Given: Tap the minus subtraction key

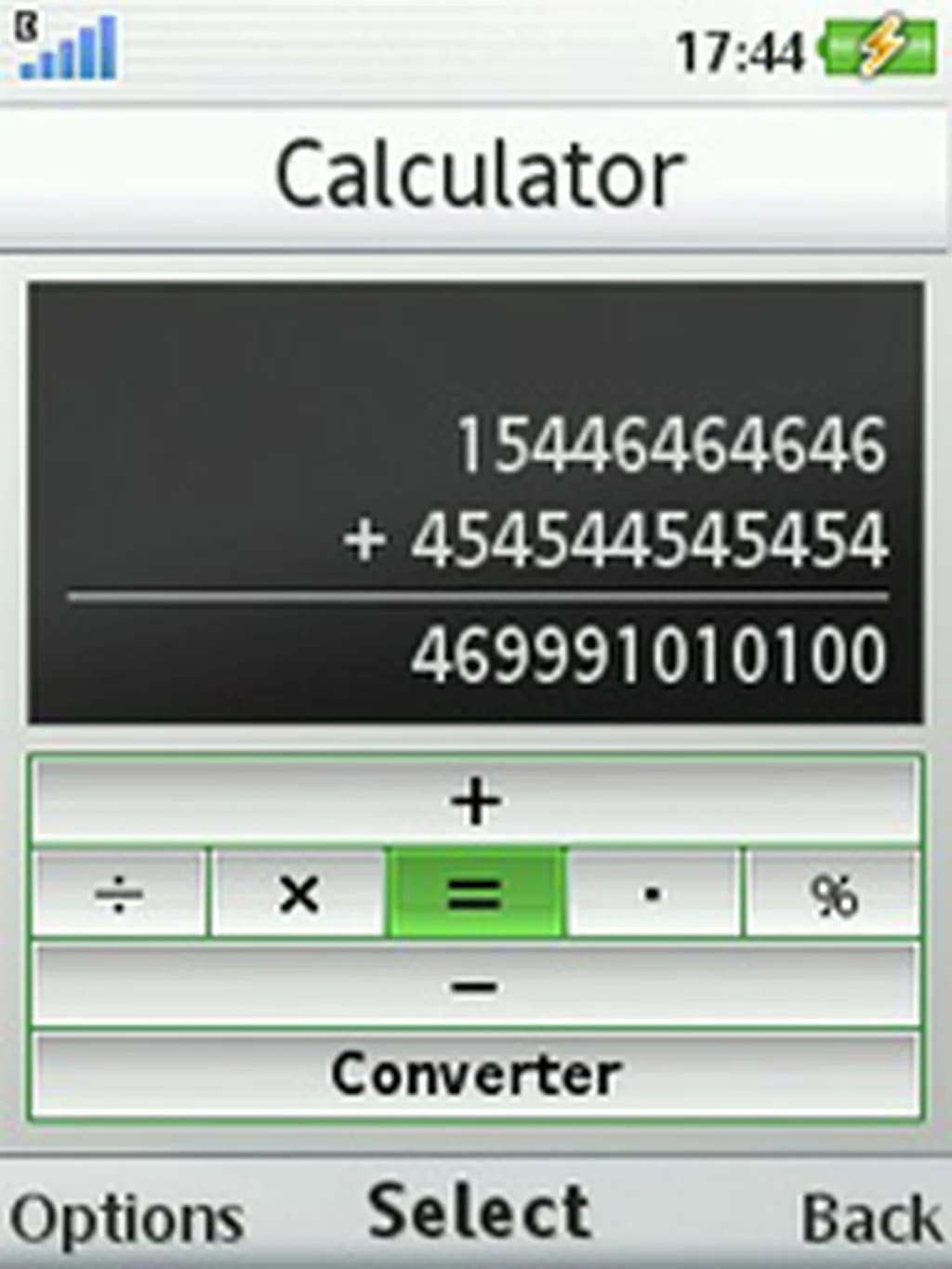Looking at the screenshot, I should click(475, 985).
